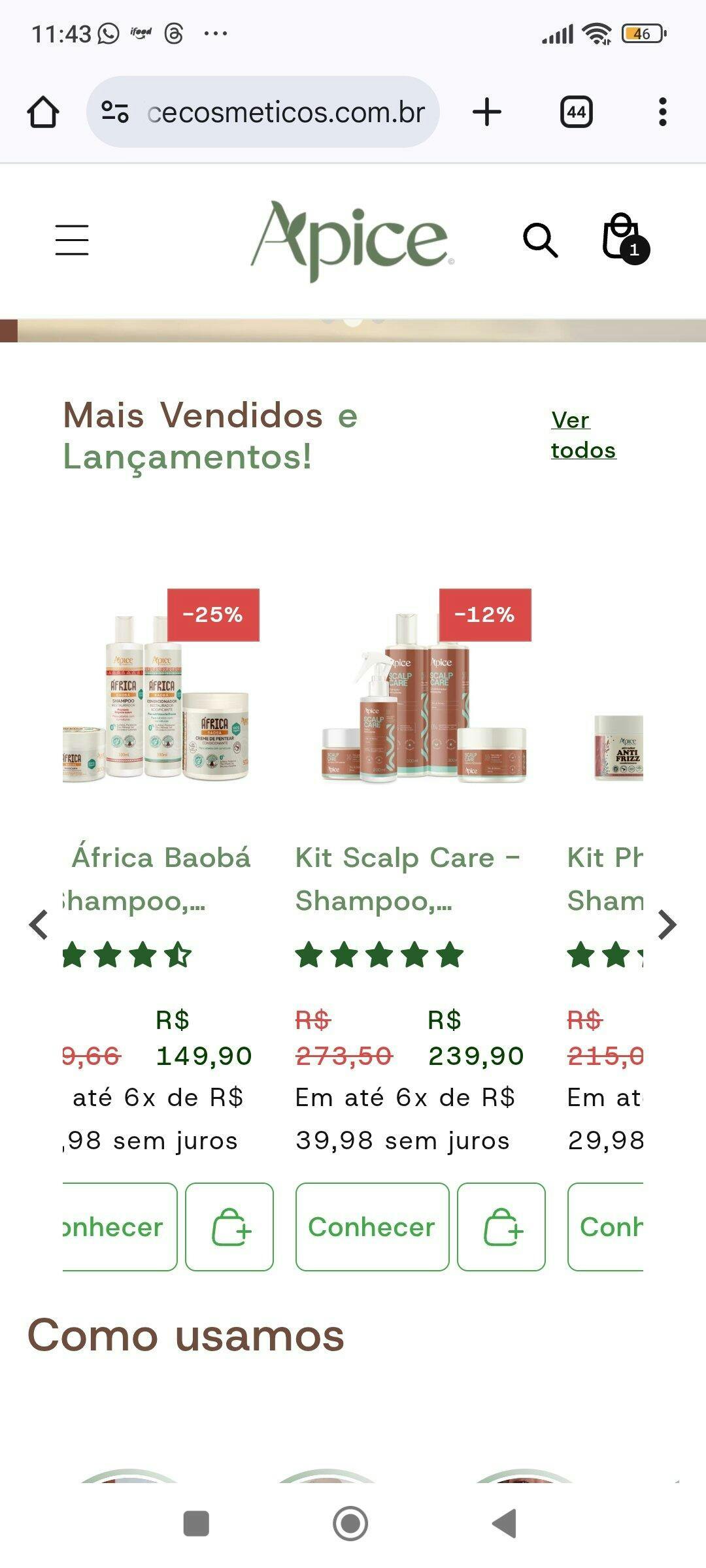Tap the browser address bar

click(x=263, y=112)
